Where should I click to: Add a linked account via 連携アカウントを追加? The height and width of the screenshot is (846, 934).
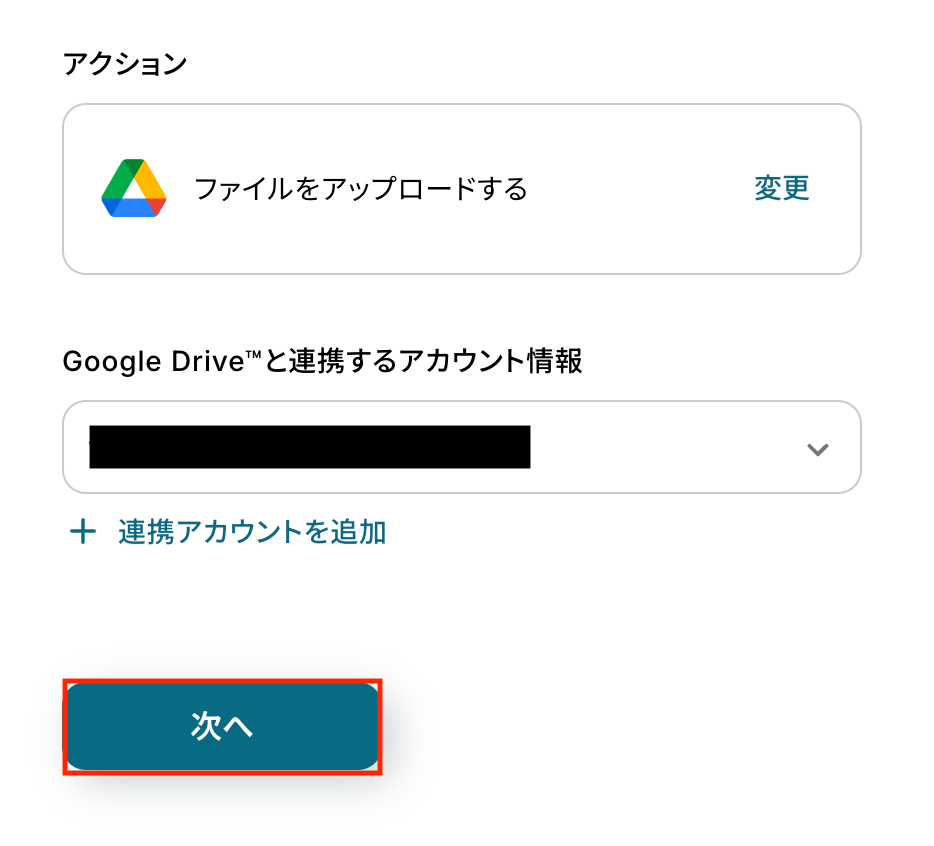(251, 532)
